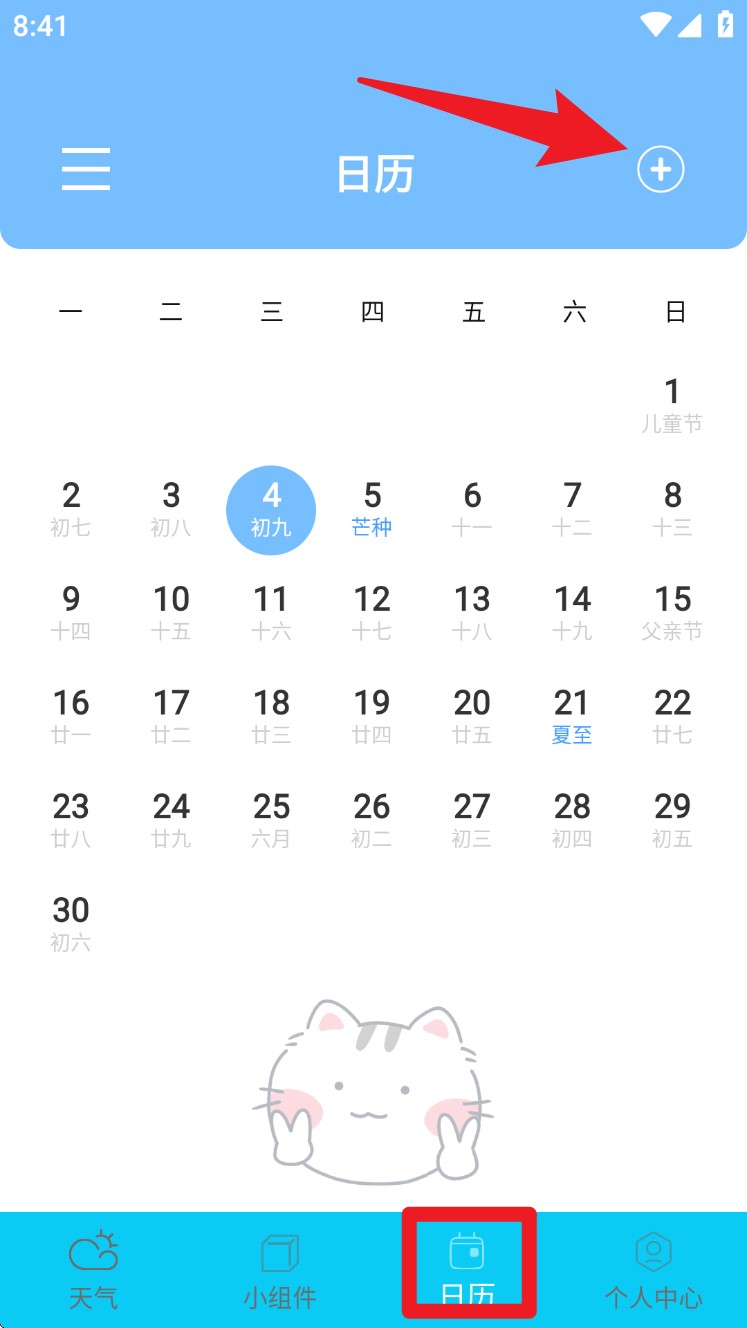Choose date 8 十三
Image resolution: width=747 pixels, height=1328 pixels.
(x=672, y=509)
